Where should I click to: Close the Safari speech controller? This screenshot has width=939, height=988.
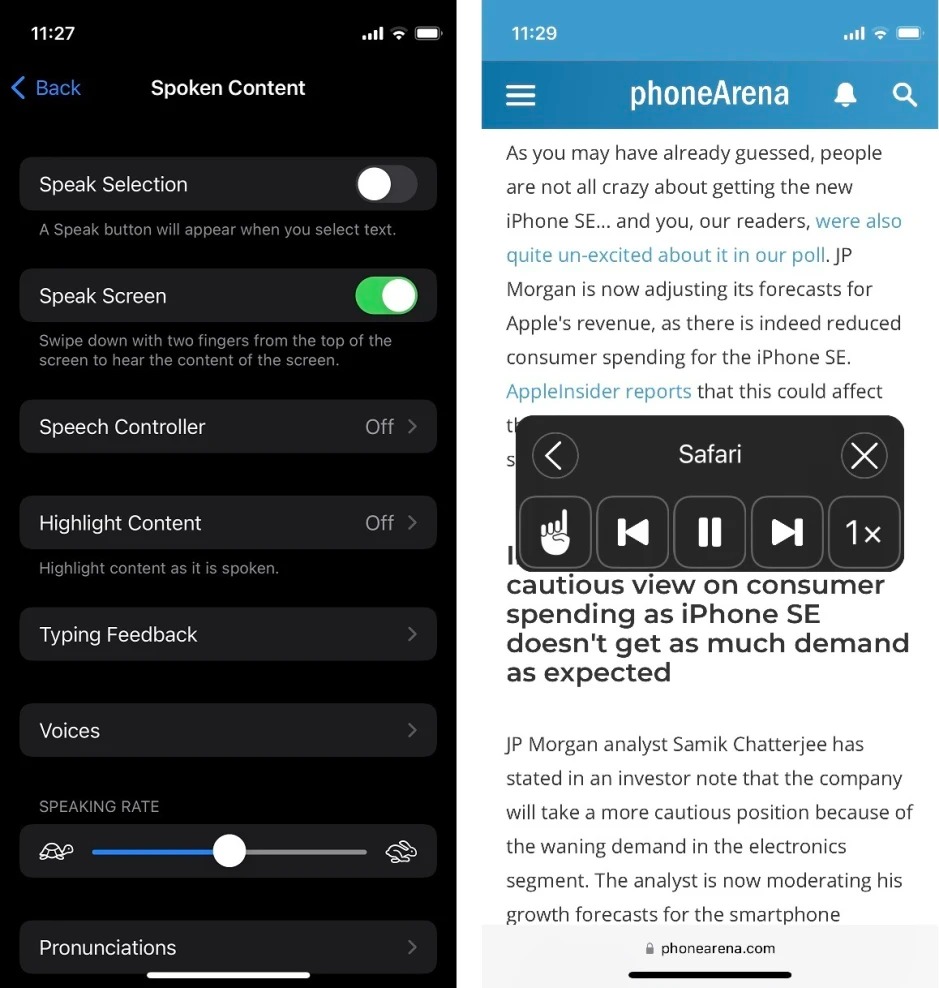click(864, 456)
